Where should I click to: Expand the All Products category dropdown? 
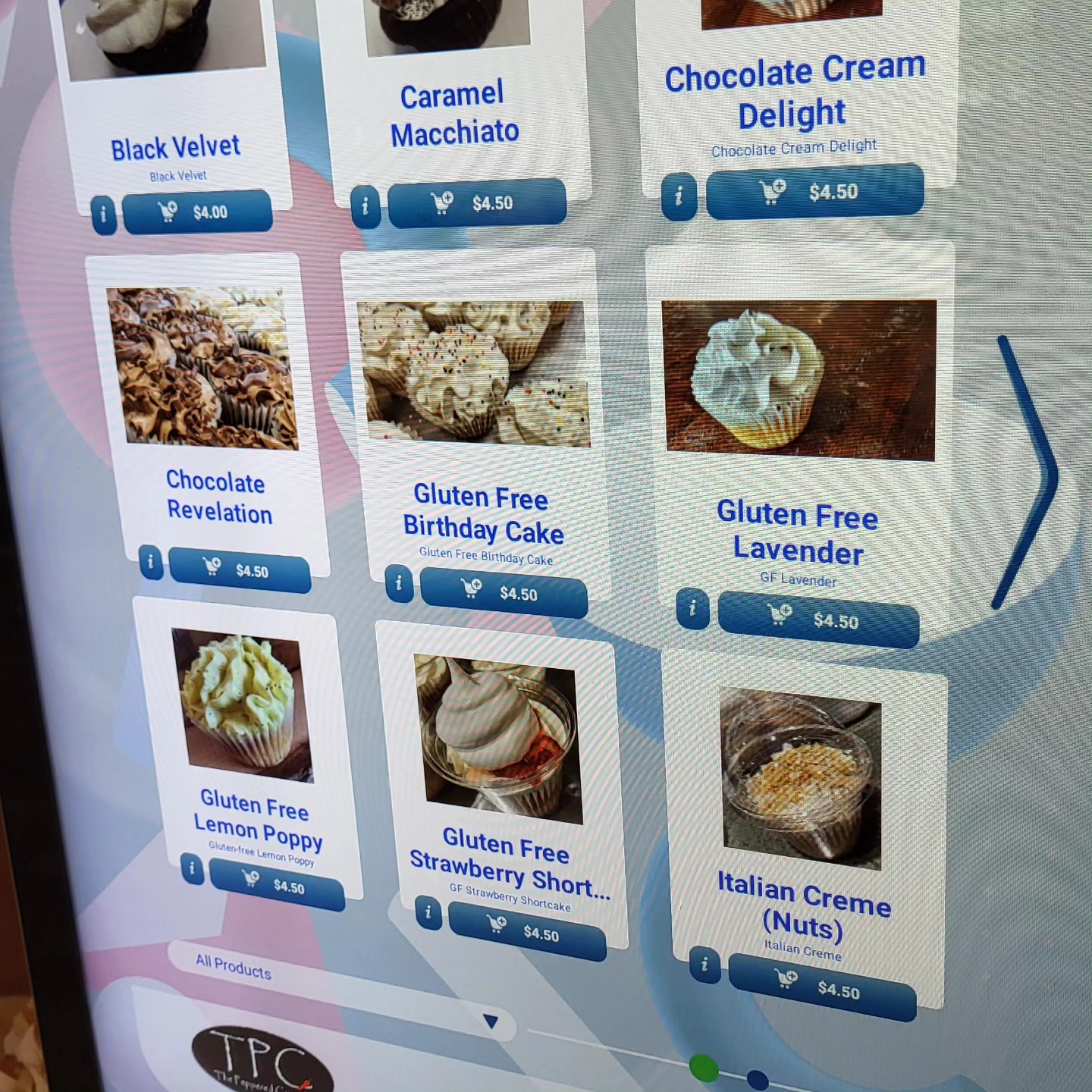[x=491, y=1021]
